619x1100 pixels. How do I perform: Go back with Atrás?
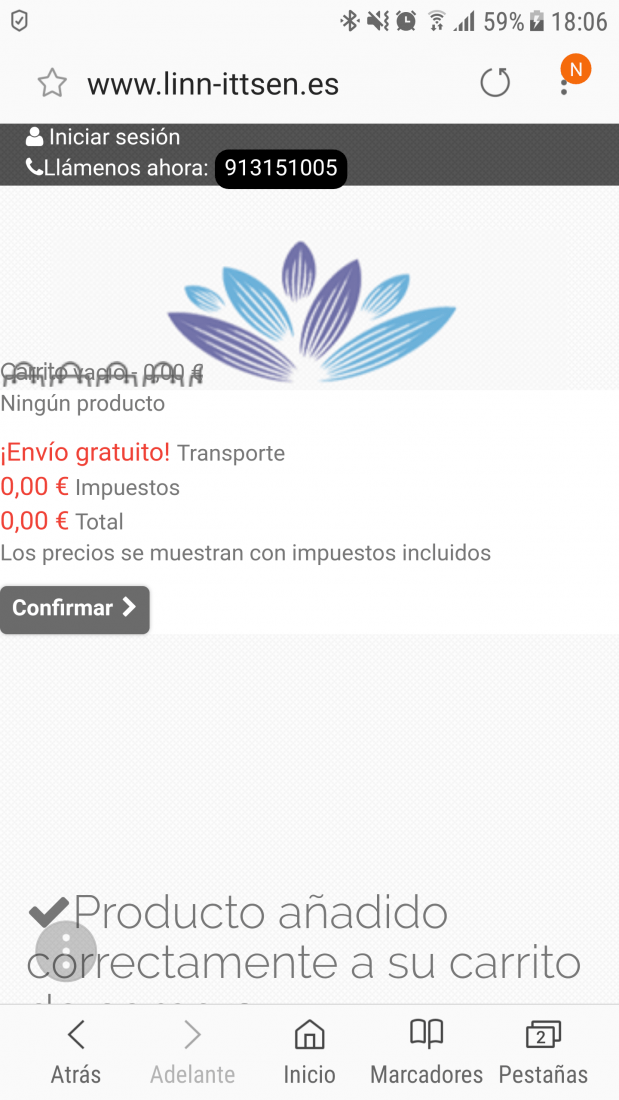pyautogui.click(x=76, y=1052)
